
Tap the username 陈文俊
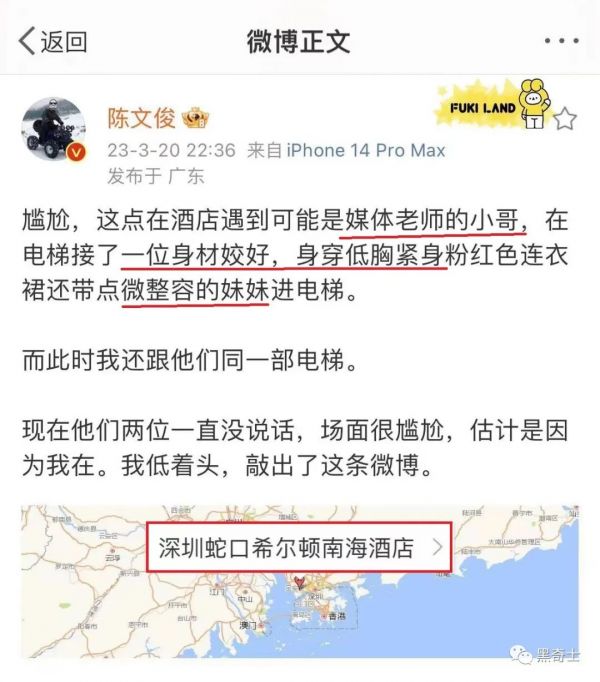tap(141, 118)
